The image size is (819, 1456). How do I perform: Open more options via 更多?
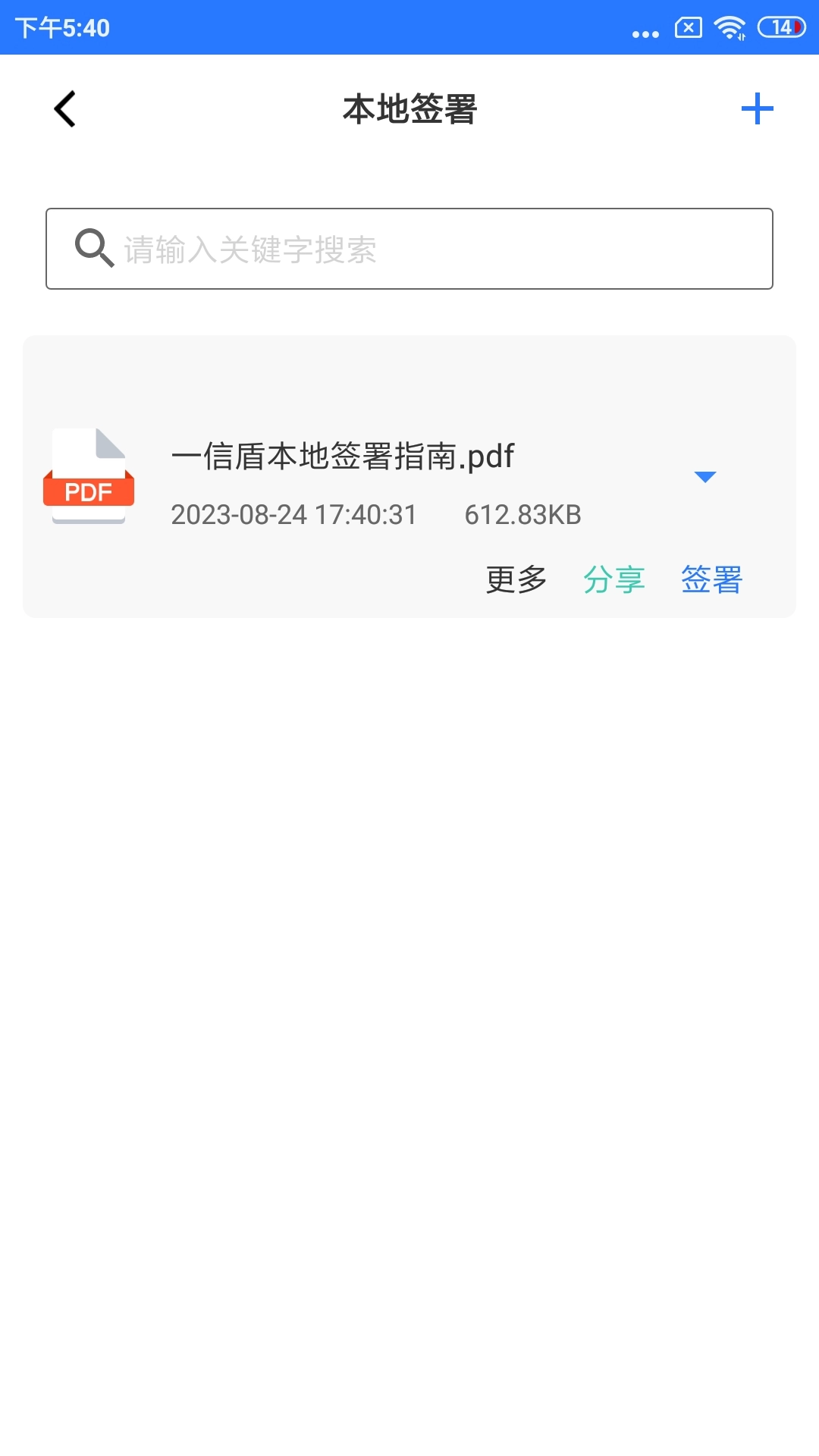coord(516,579)
